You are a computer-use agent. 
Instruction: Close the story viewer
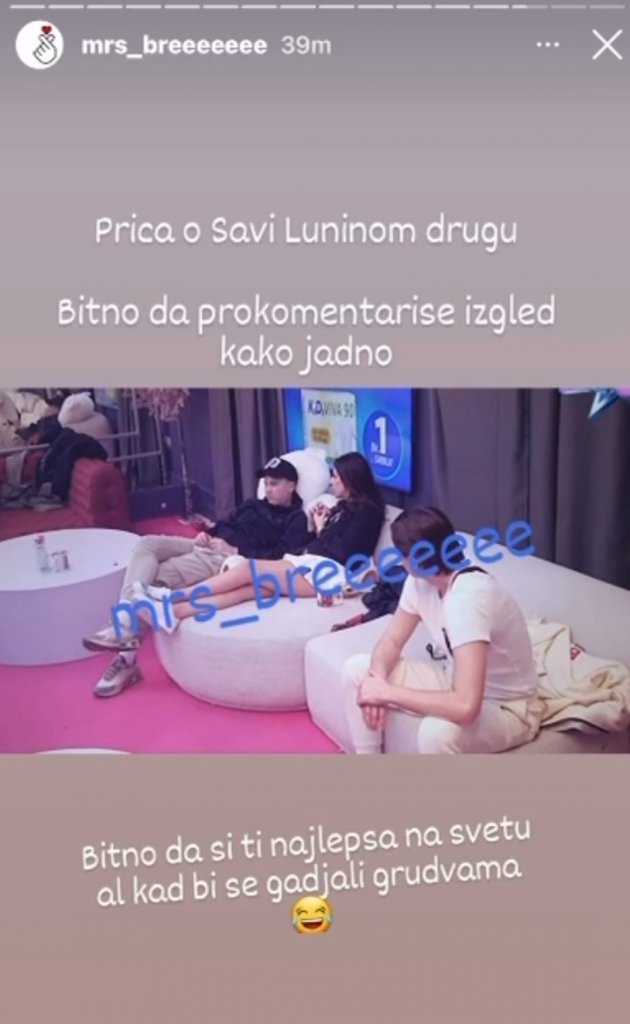pos(606,45)
